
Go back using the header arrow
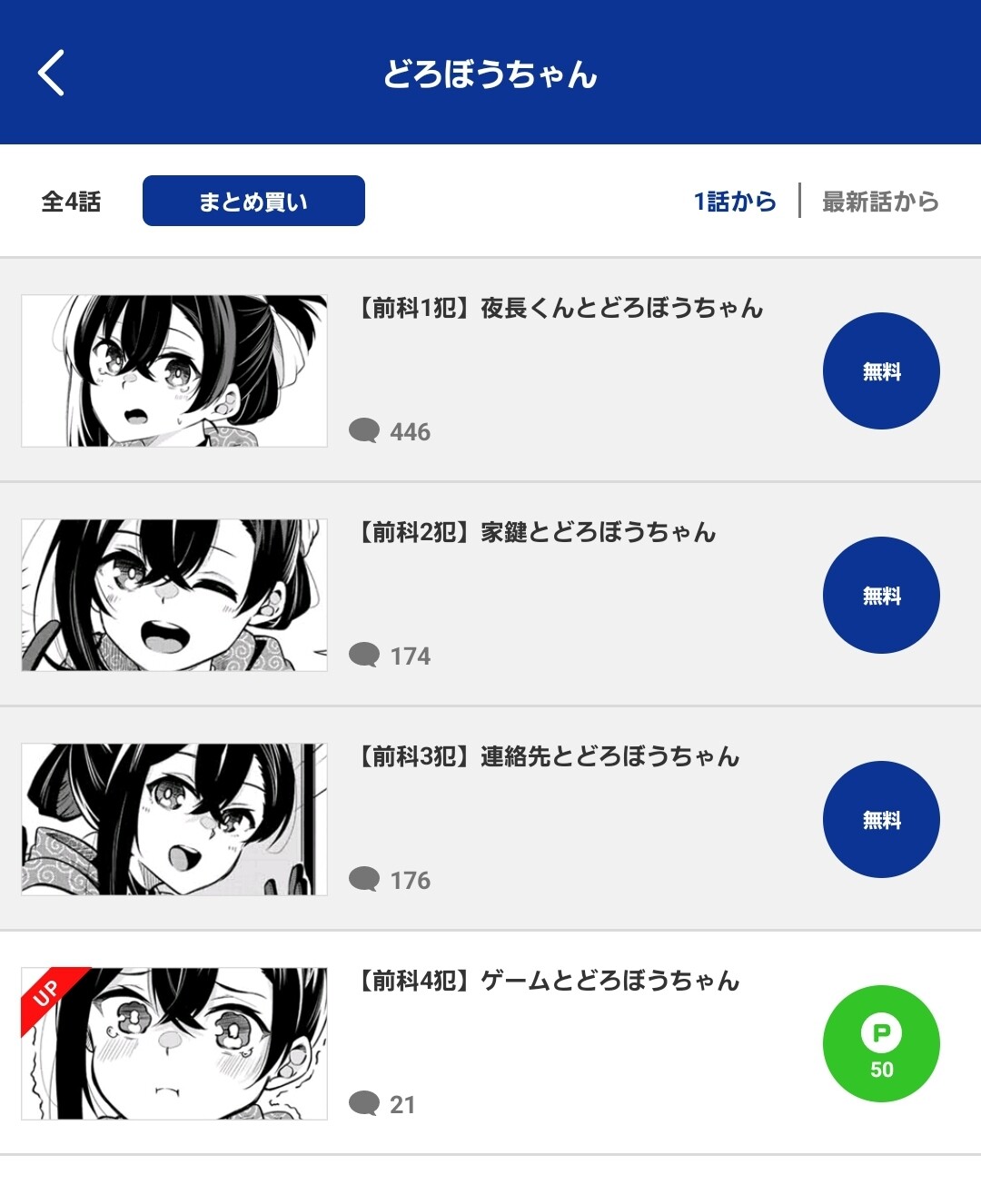[52, 73]
